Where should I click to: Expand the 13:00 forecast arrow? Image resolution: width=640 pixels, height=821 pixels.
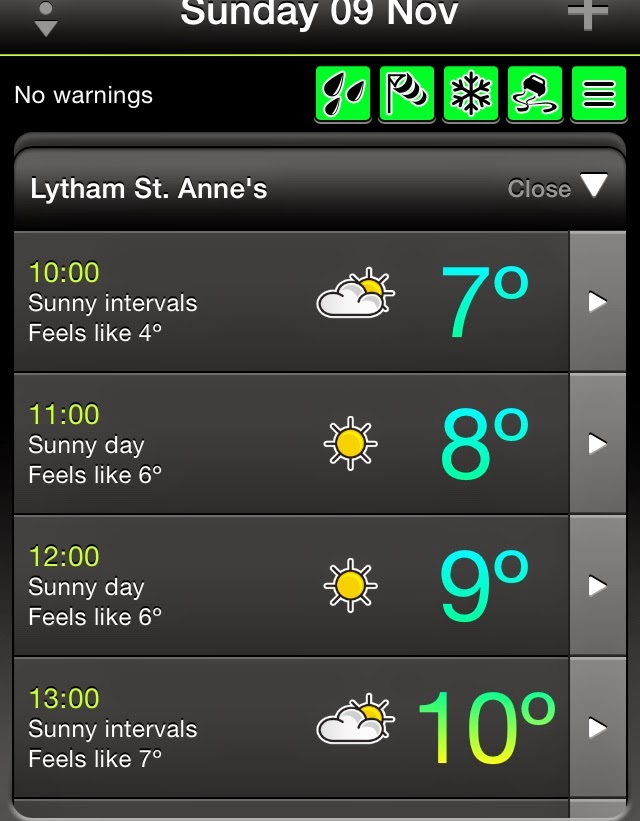click(x=598, y=727)
